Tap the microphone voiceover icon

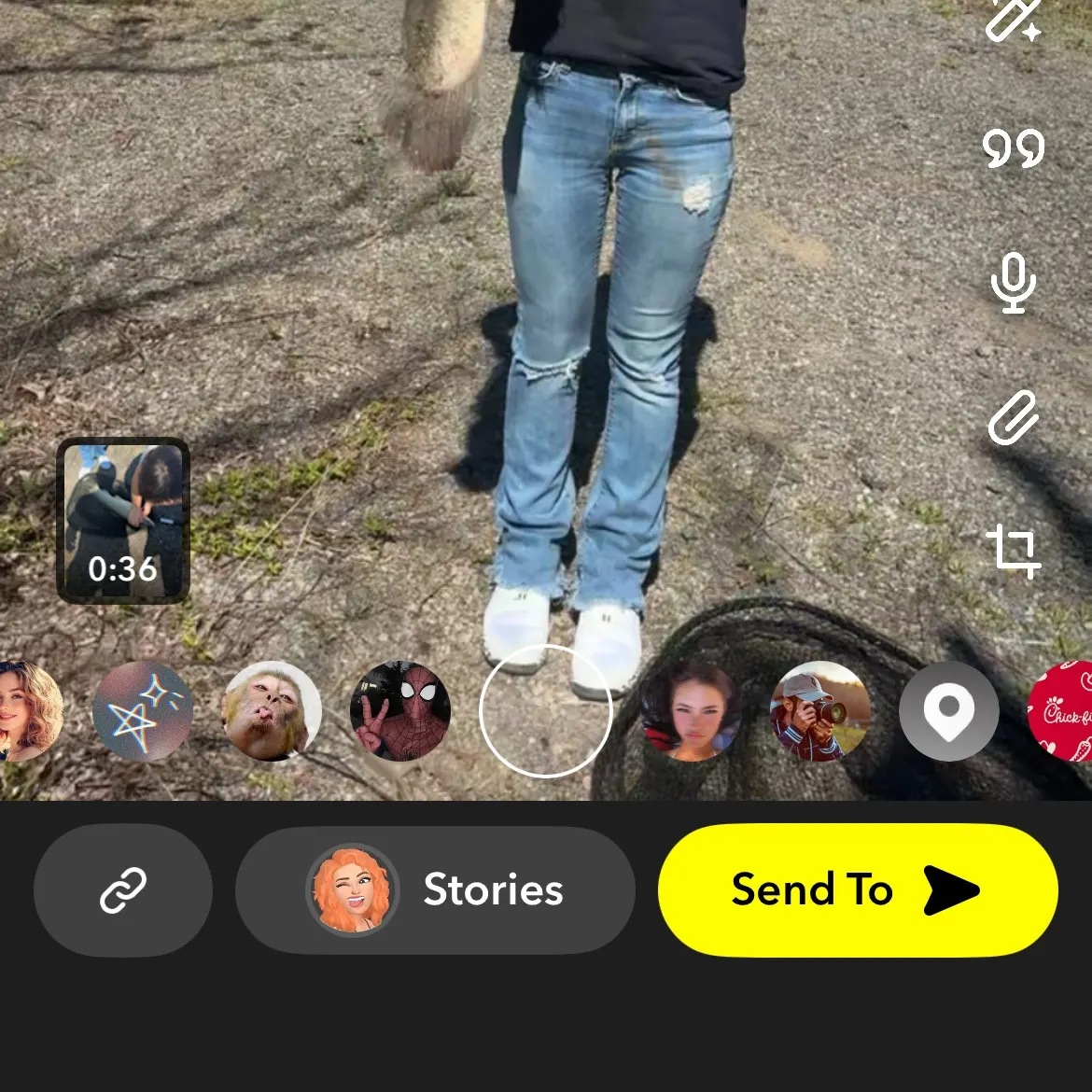click(1014, 283)
